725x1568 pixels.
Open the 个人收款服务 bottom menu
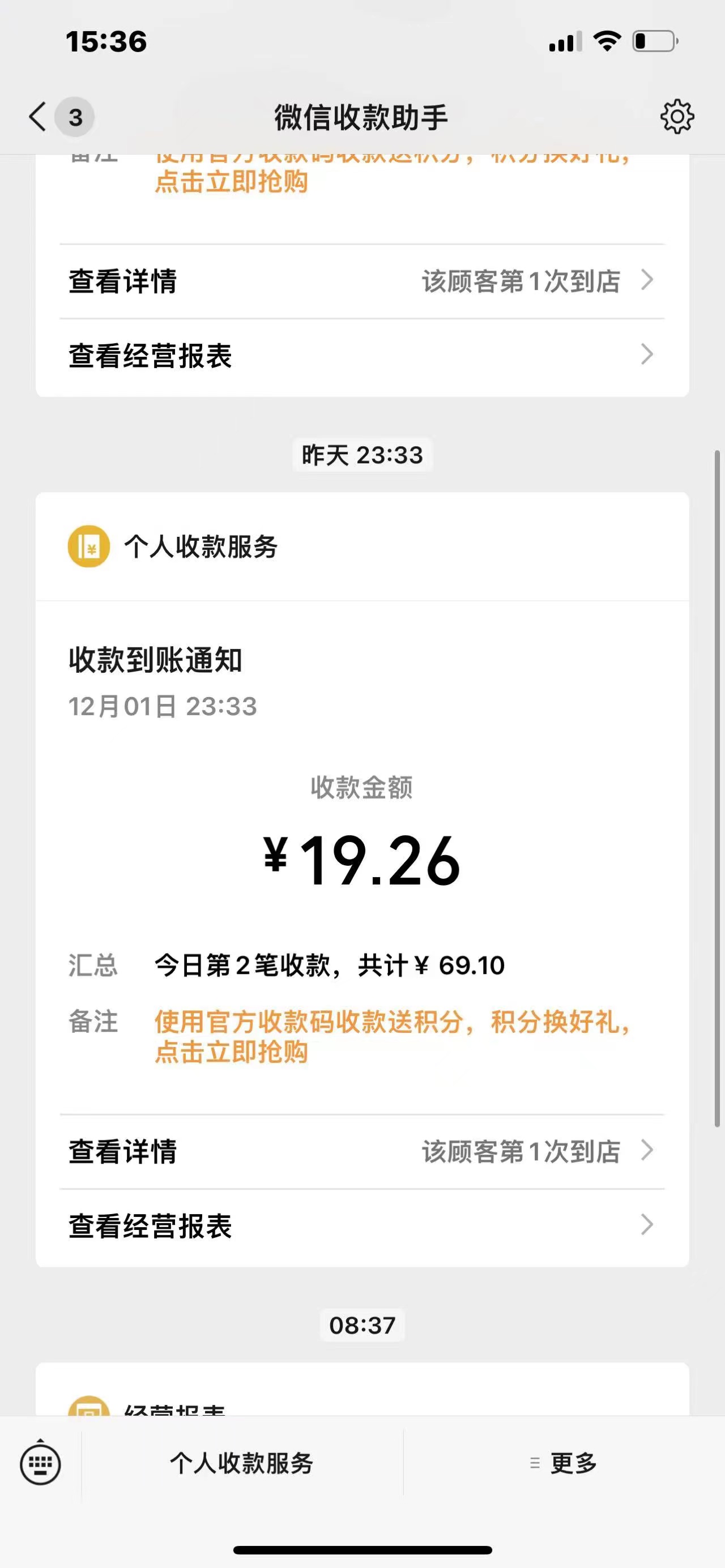[242, 1463]
